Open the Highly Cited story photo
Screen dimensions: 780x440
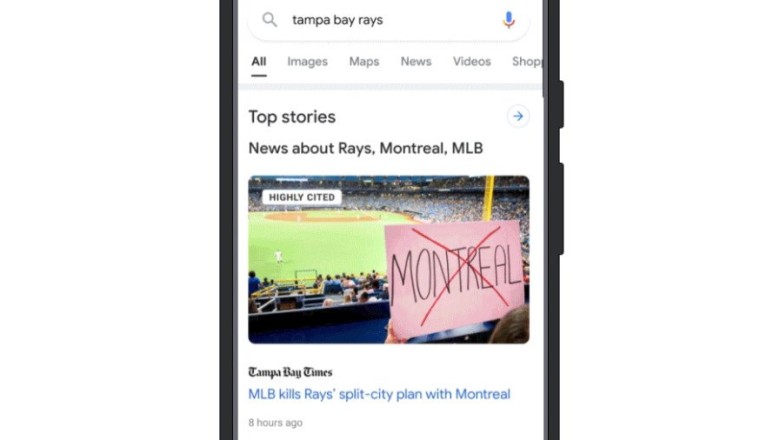pos(389,260)
